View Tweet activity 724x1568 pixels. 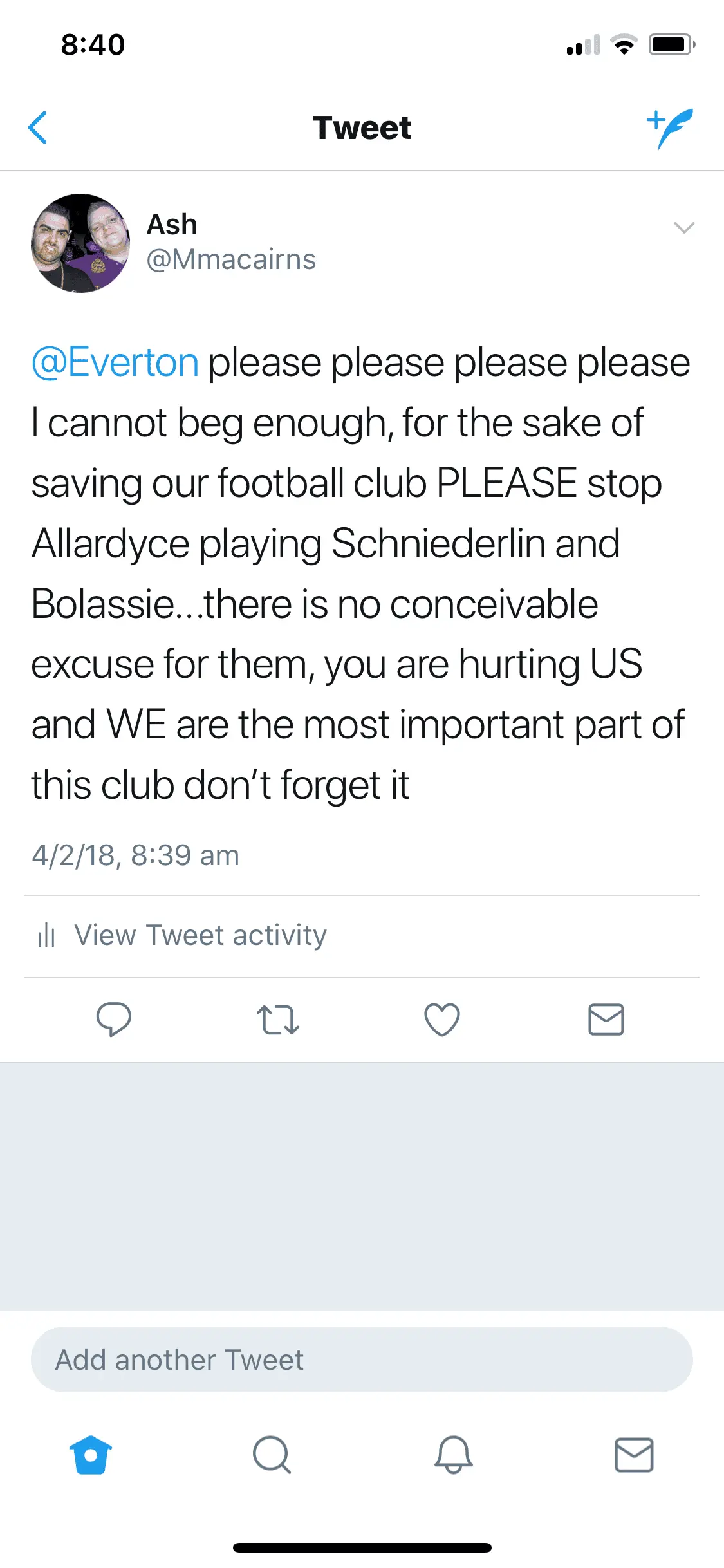point(200,935)
